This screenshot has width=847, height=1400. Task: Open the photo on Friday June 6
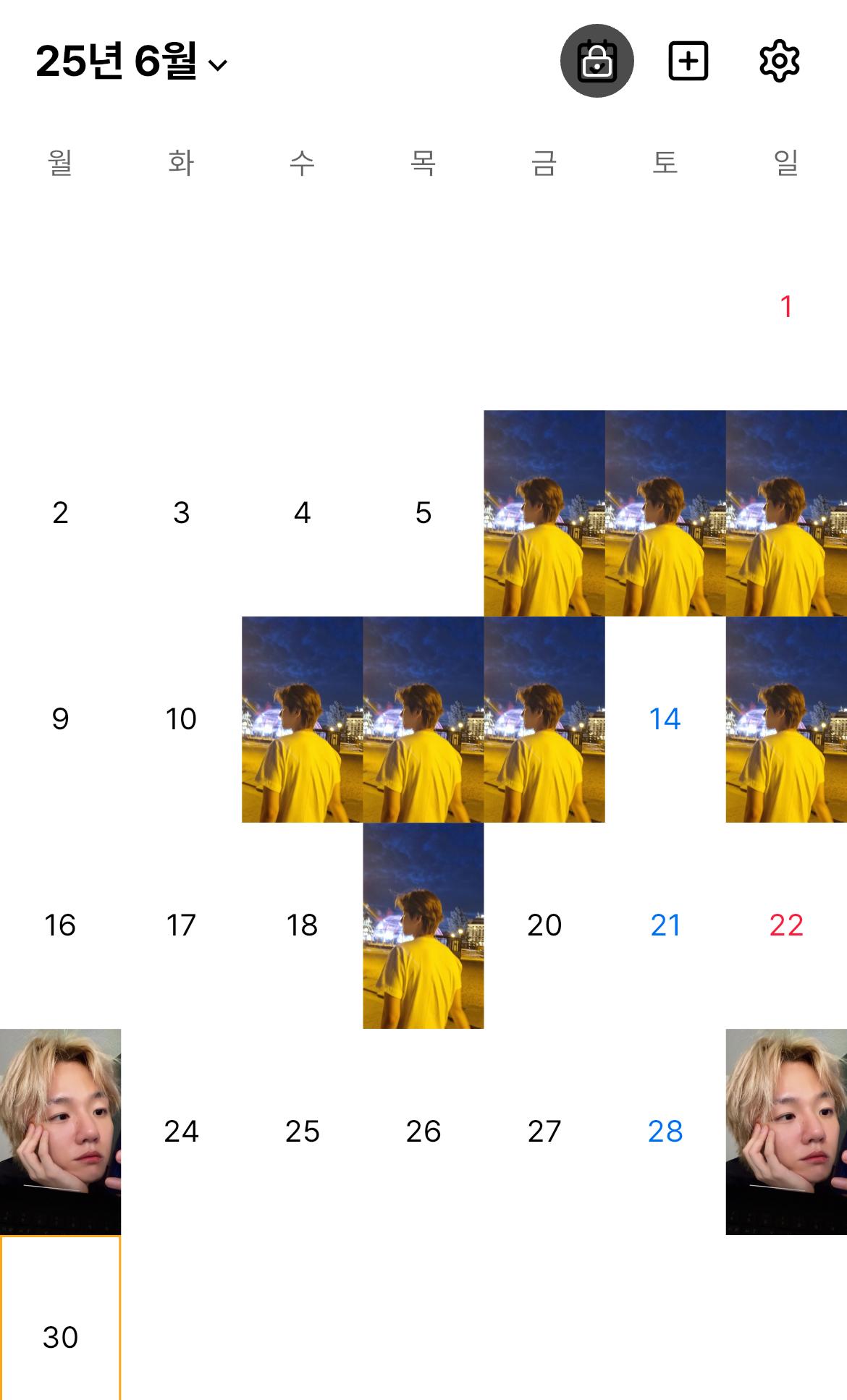coord(544,513)
